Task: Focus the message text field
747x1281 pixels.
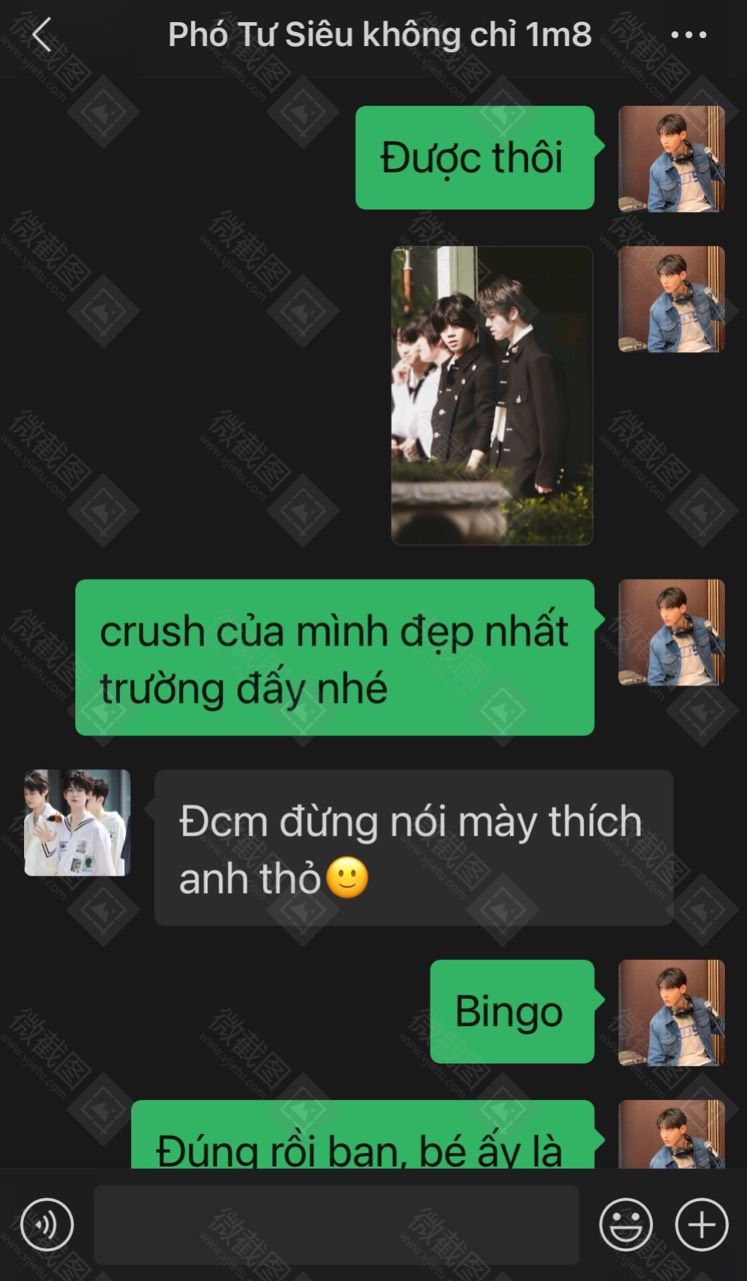Action: pyautogui.click(x=336, y=1225)
